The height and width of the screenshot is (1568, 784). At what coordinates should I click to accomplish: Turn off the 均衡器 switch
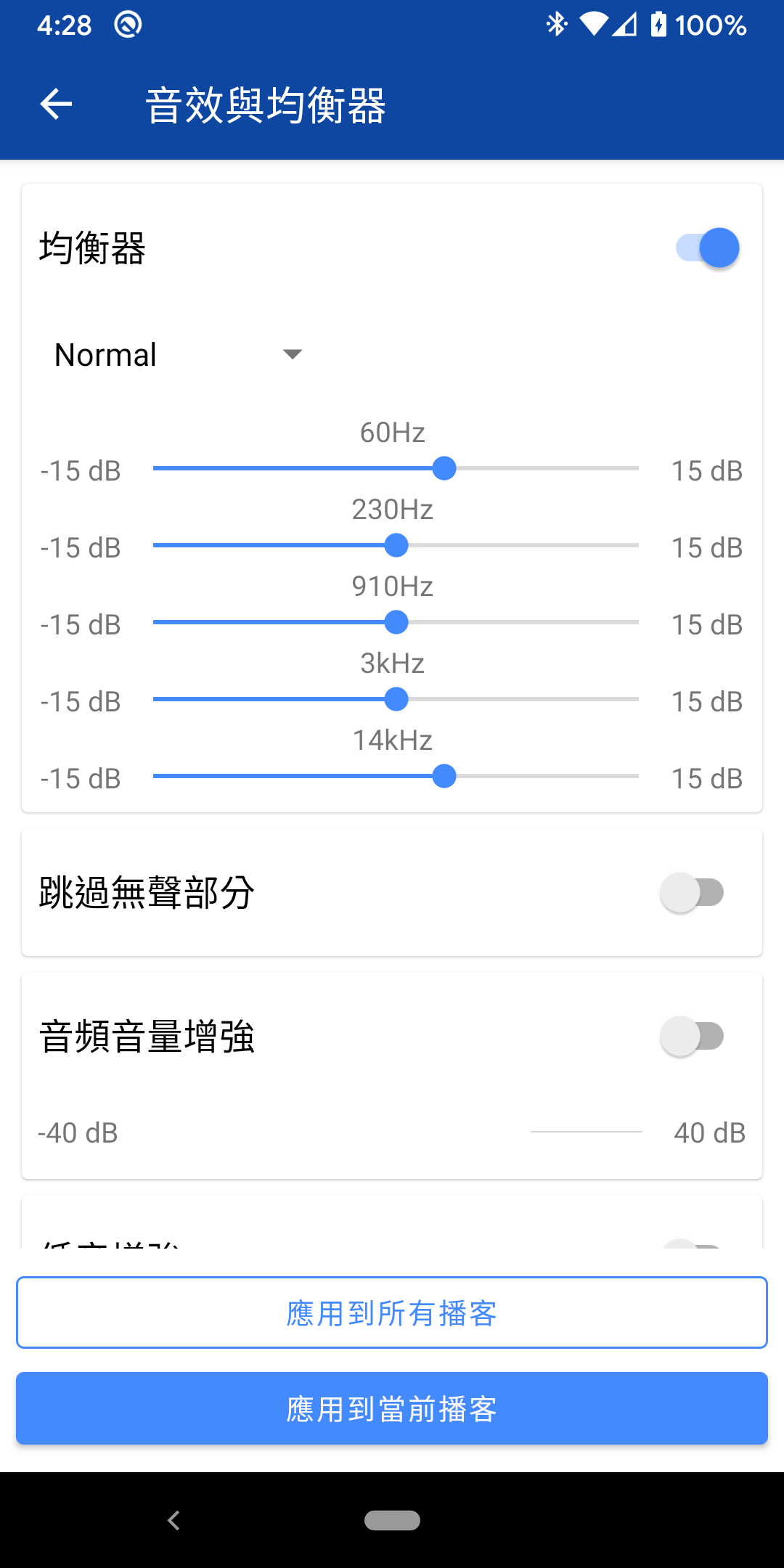708,248
